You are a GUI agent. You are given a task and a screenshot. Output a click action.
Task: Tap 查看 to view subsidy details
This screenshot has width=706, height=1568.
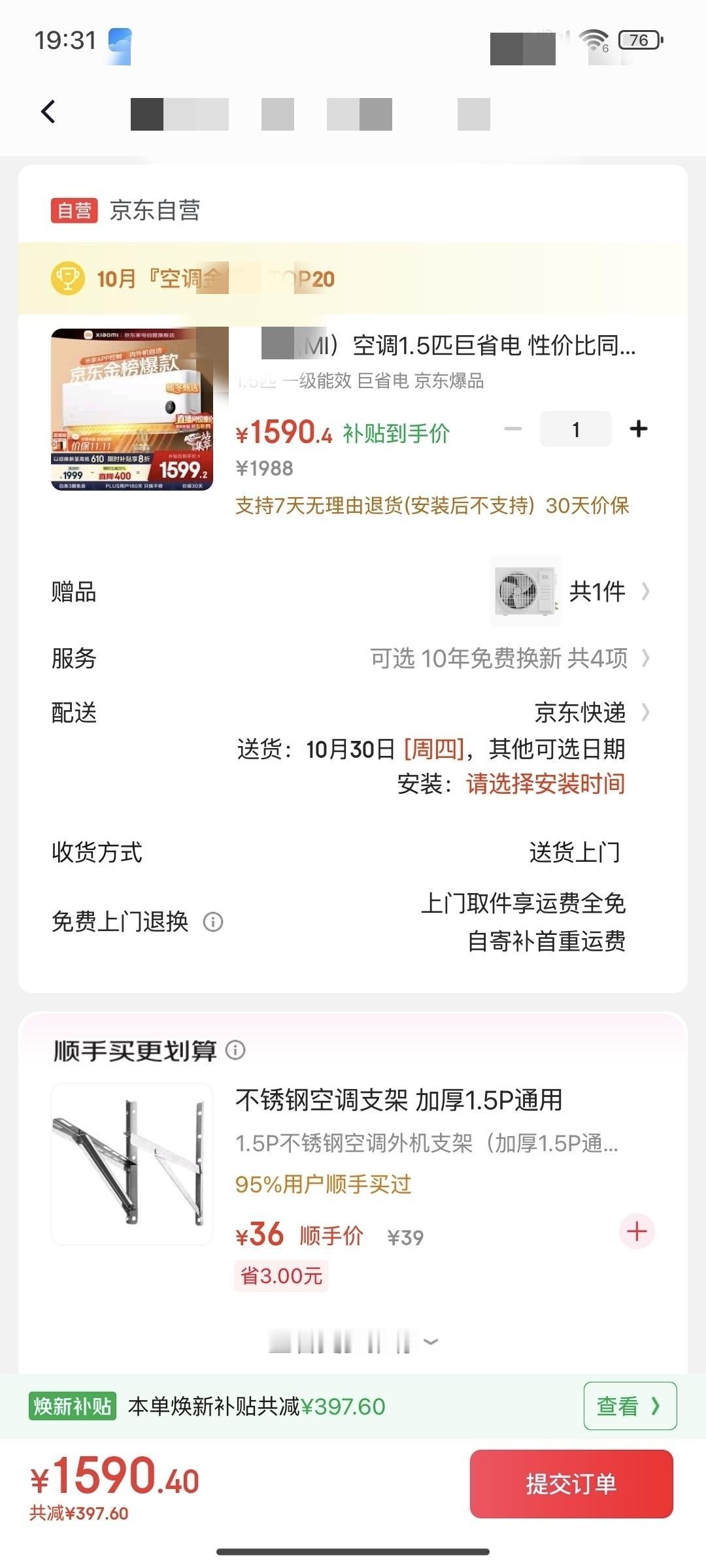(x=629, y=1406)
